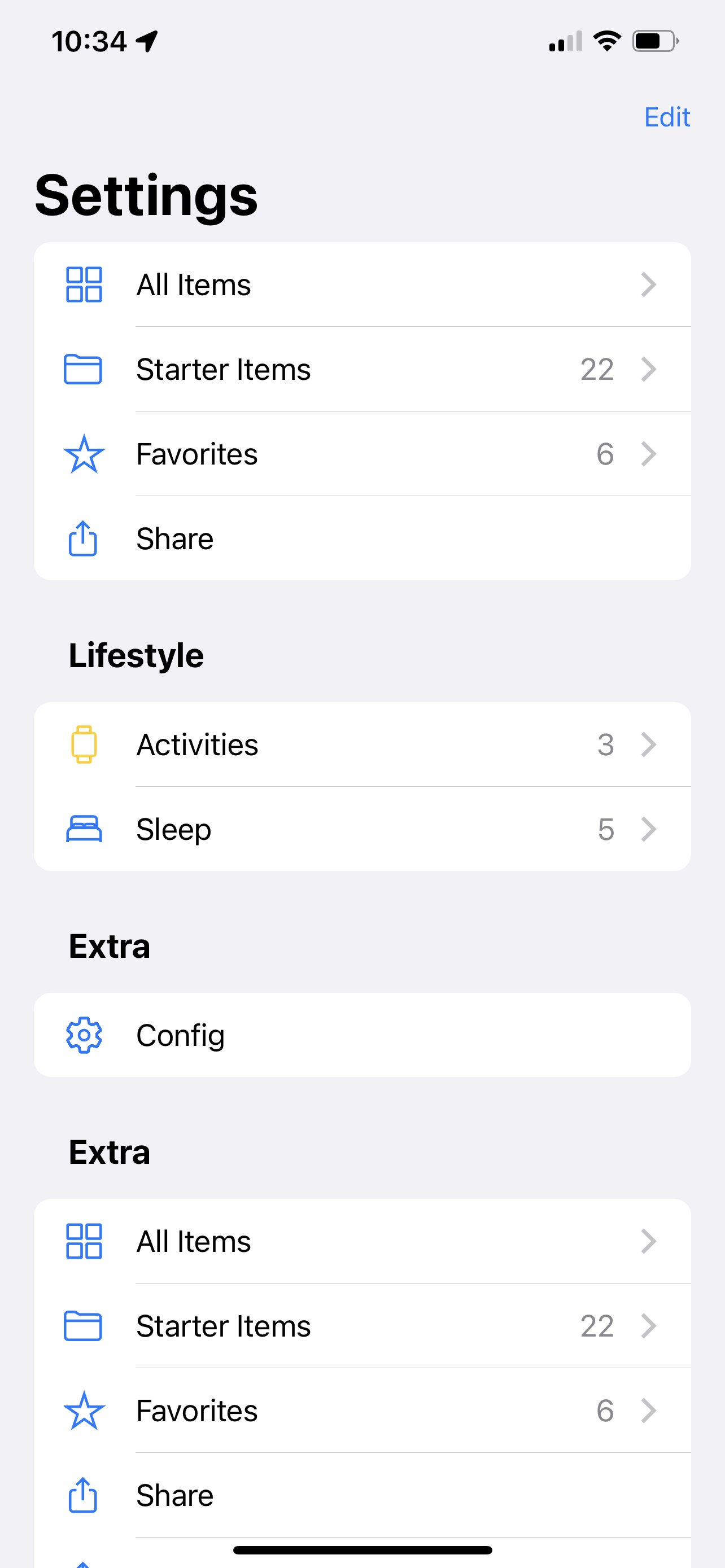
Task: Open Starter Items in the lower Extra section
Action: click(x=362, y=1326)
